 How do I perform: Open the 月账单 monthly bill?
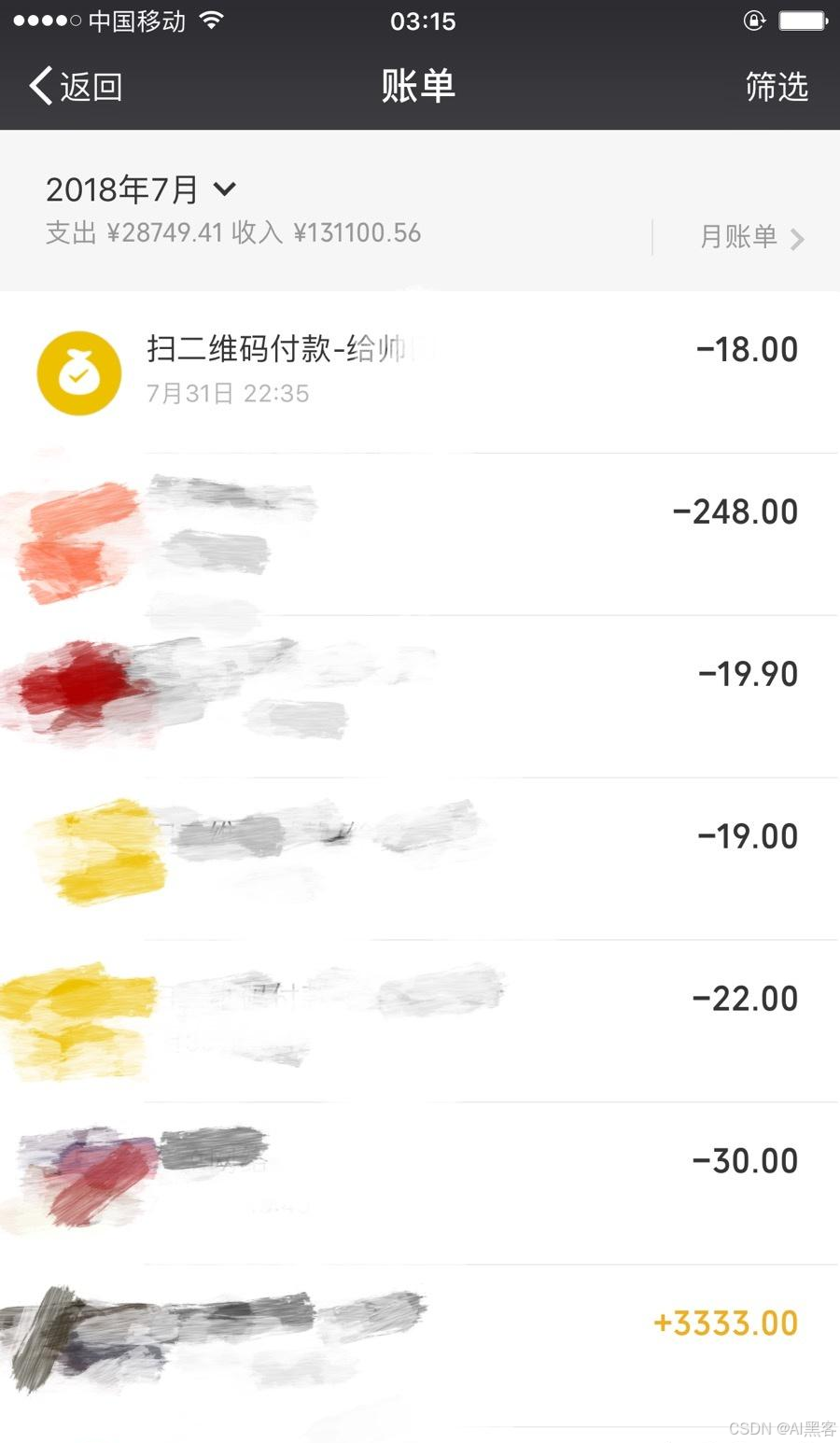point(751,237)
